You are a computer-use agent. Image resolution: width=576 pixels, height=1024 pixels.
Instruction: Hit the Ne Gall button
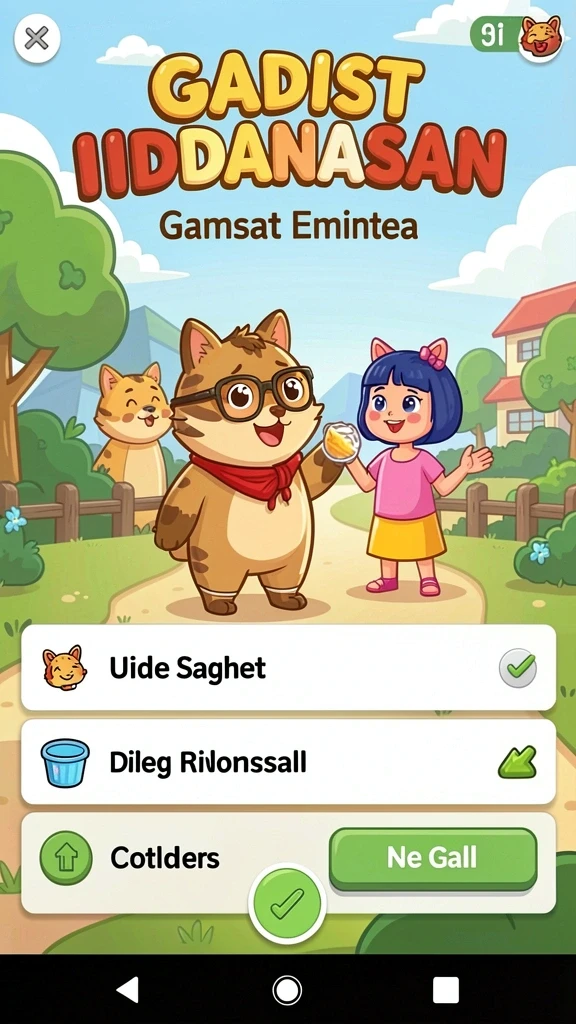tap(432, 858)
